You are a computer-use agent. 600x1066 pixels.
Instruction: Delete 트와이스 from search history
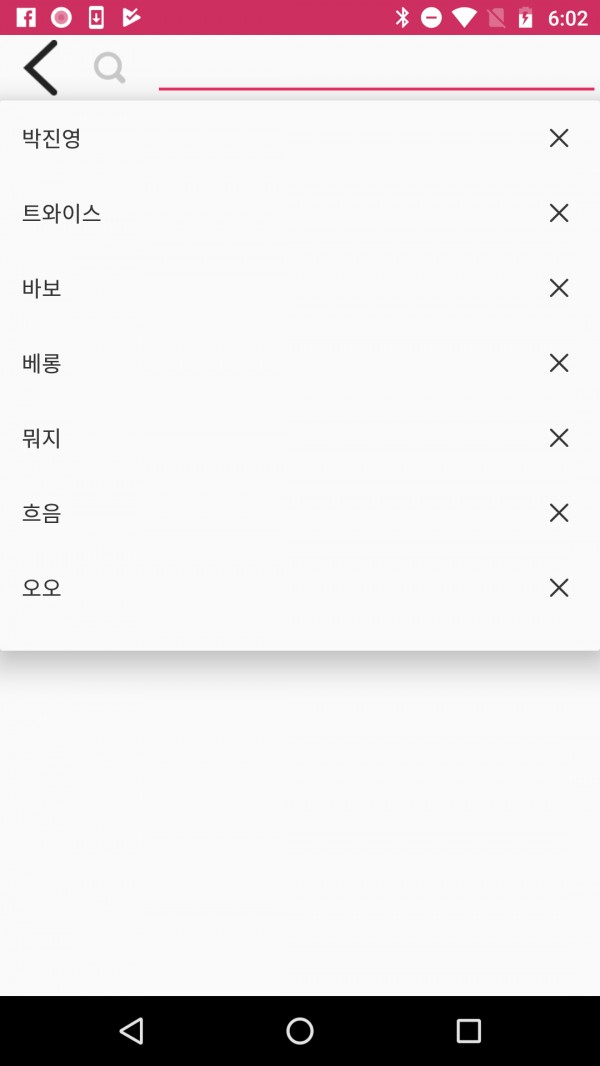click(559, 213)
